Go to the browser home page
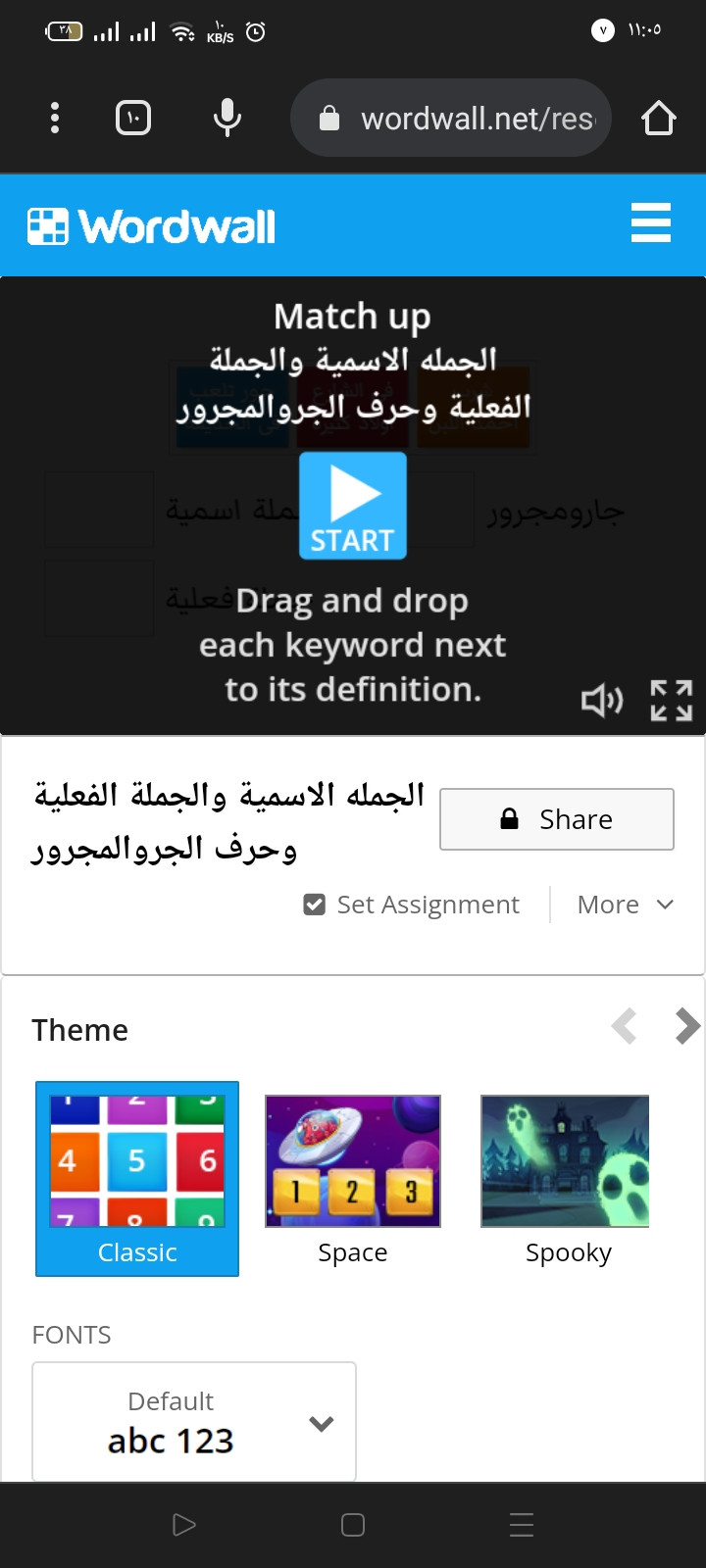Screen dimensions: 706x1568 coord(659,118)
